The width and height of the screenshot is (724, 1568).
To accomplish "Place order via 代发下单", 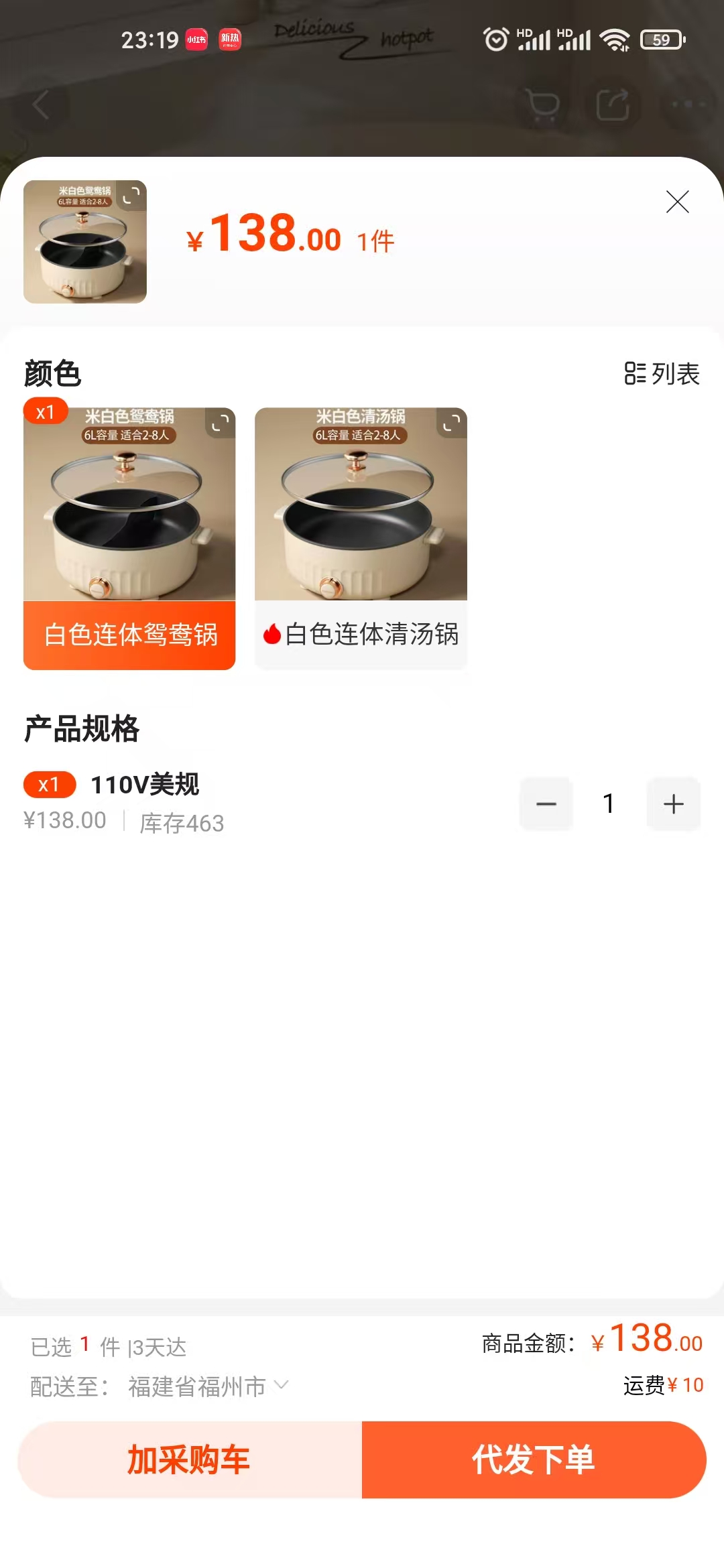I will pos(534,1459).
